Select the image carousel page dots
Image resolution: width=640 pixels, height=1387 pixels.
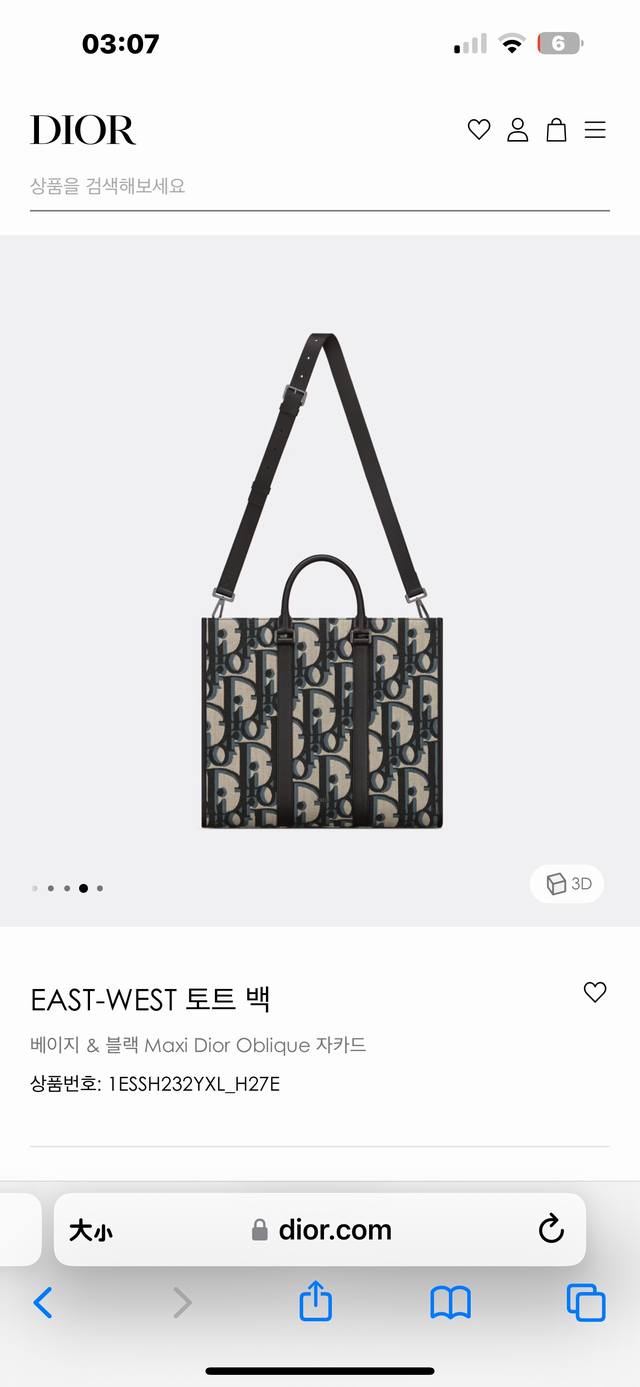(67, 888)
